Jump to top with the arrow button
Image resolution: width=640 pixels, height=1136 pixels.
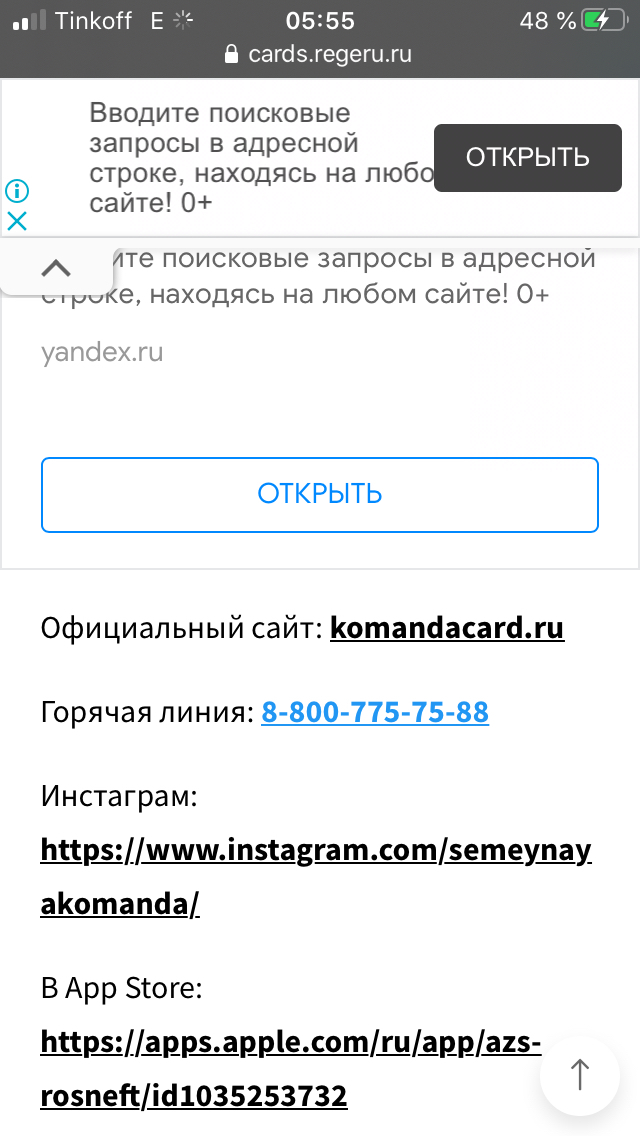(x=581, y=1076)
